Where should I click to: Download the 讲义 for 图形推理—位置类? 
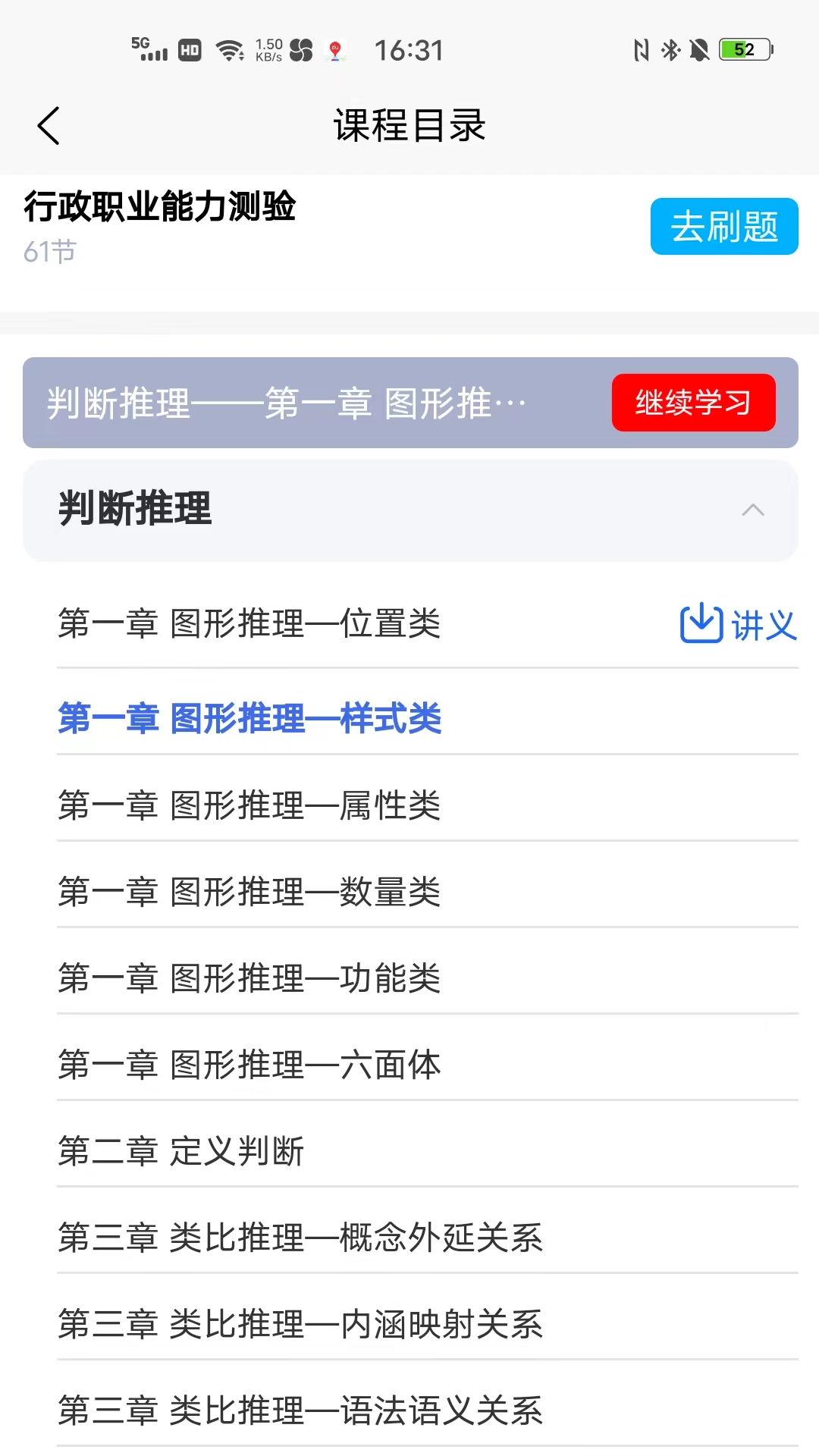(x=736, y=625)
